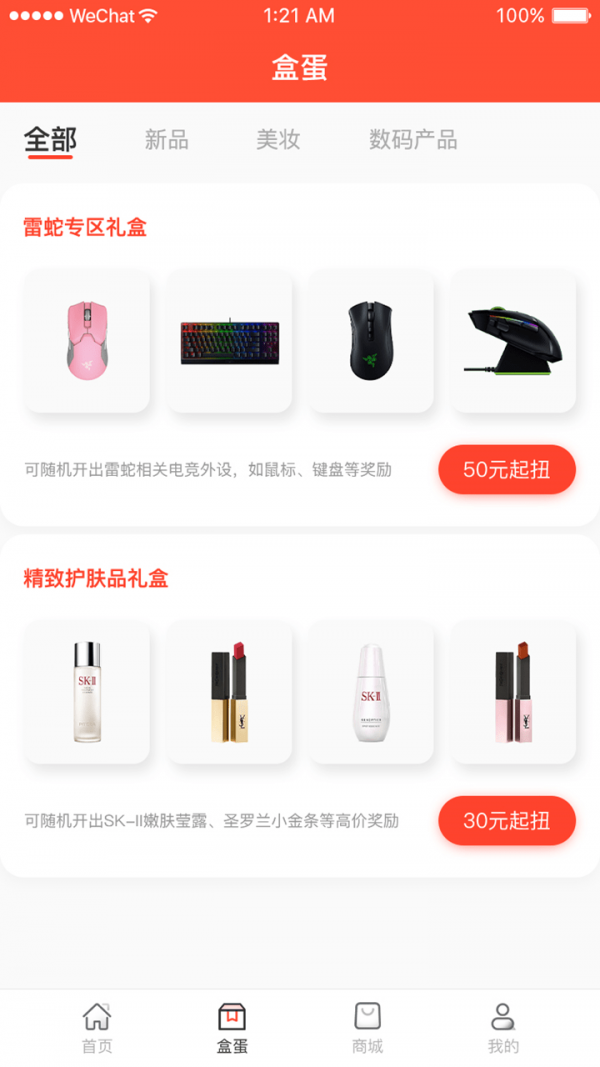This screenshot has height=1067, width=600.
Task: Tap the 50元起扭 button
Action: (x=507, y=470)
